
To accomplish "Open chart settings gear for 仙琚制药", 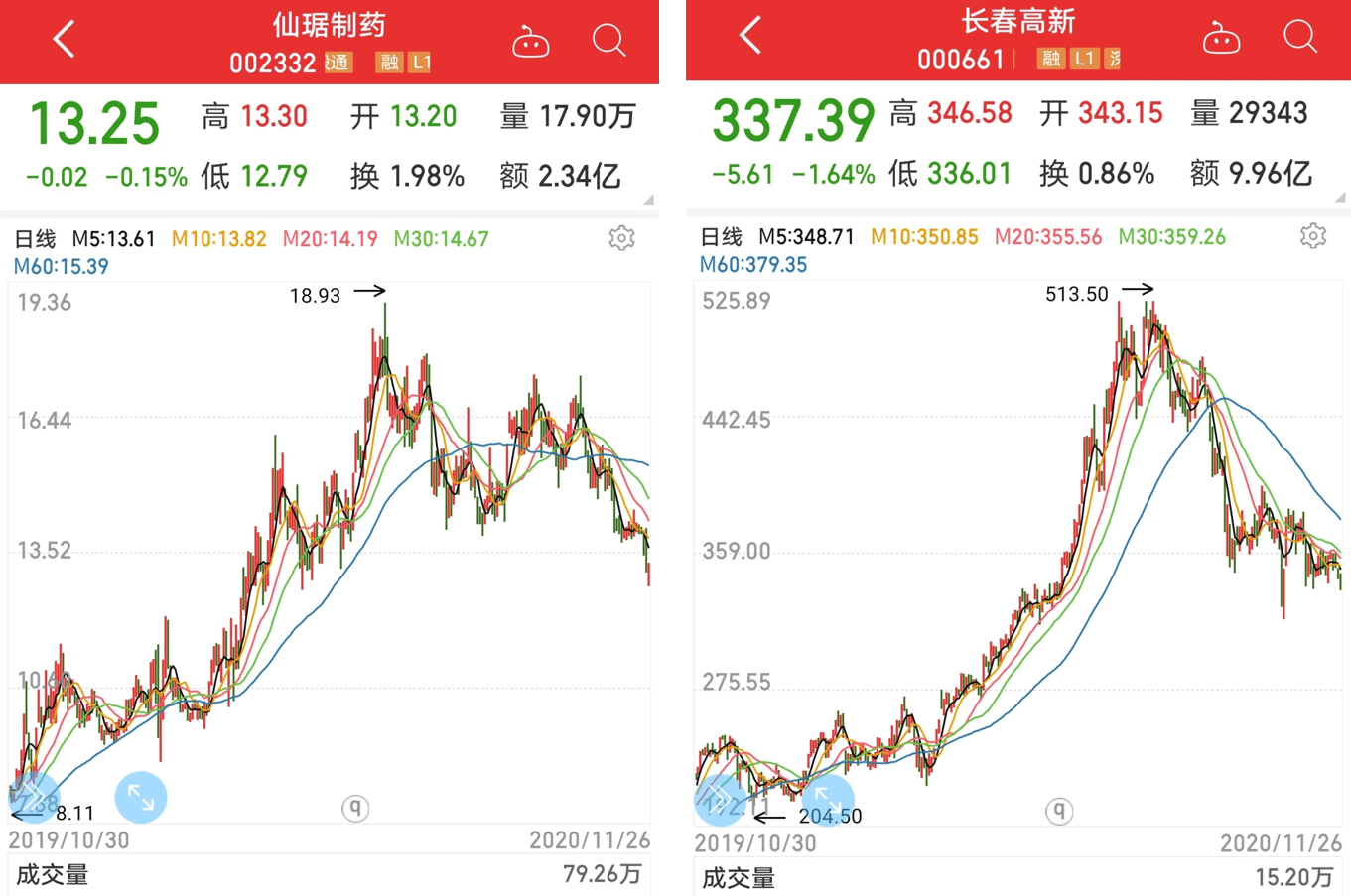I will pyautogui.click(x=621, y=238).
